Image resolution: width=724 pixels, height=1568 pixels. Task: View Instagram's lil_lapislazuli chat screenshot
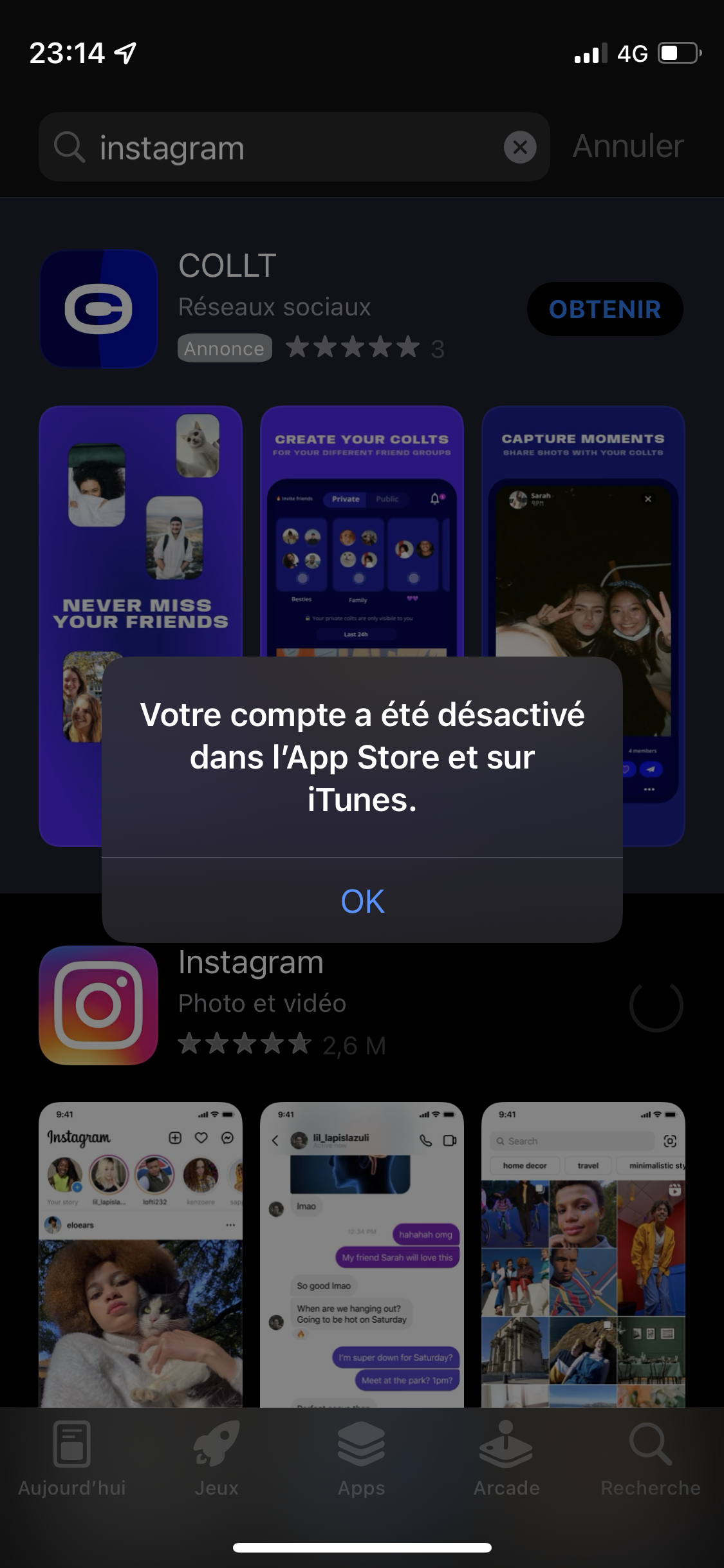coord(362,1255)
